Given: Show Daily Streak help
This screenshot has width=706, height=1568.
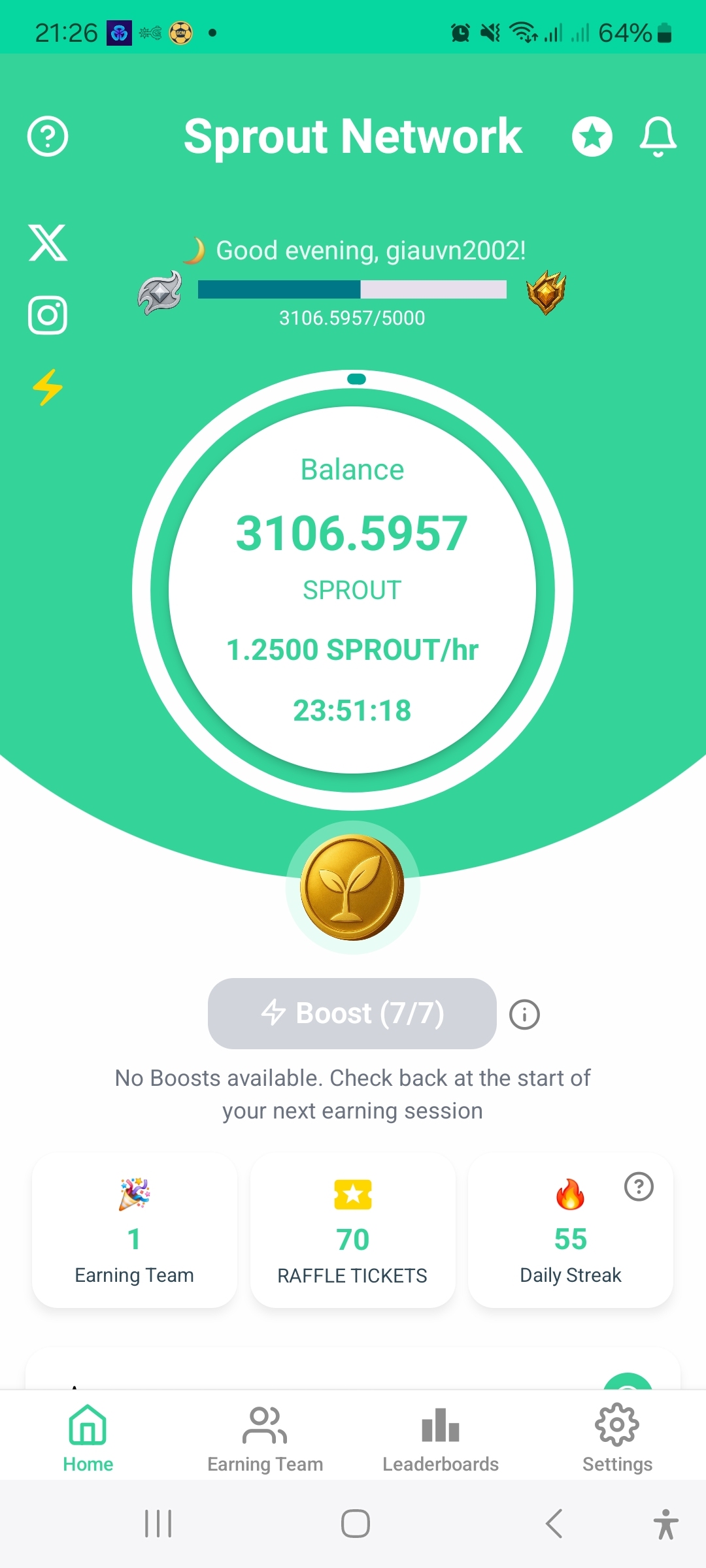Looking at the screenshot, I should tap(639, 1186).
